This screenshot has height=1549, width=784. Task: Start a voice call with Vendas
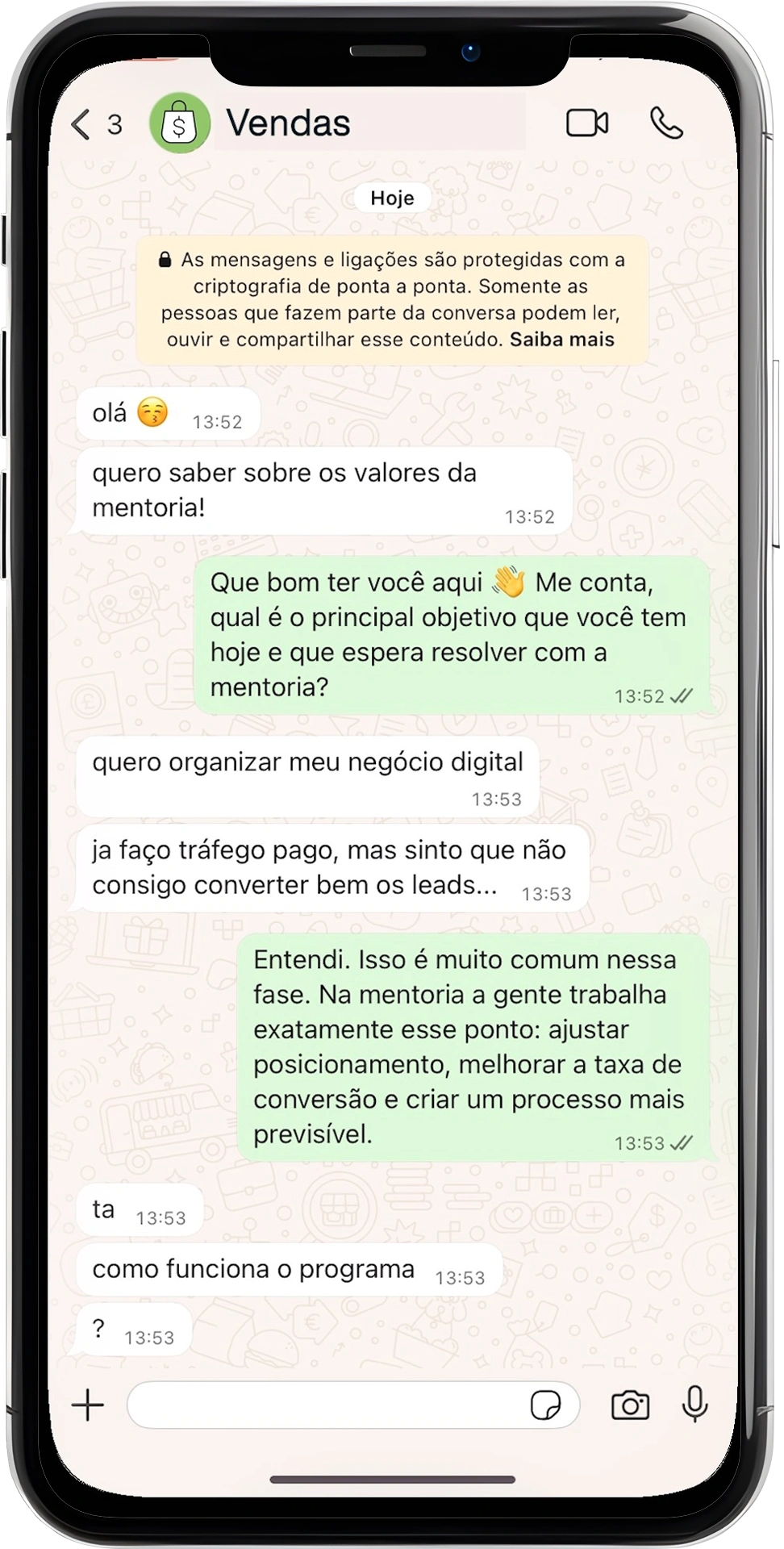coord(666,123)
